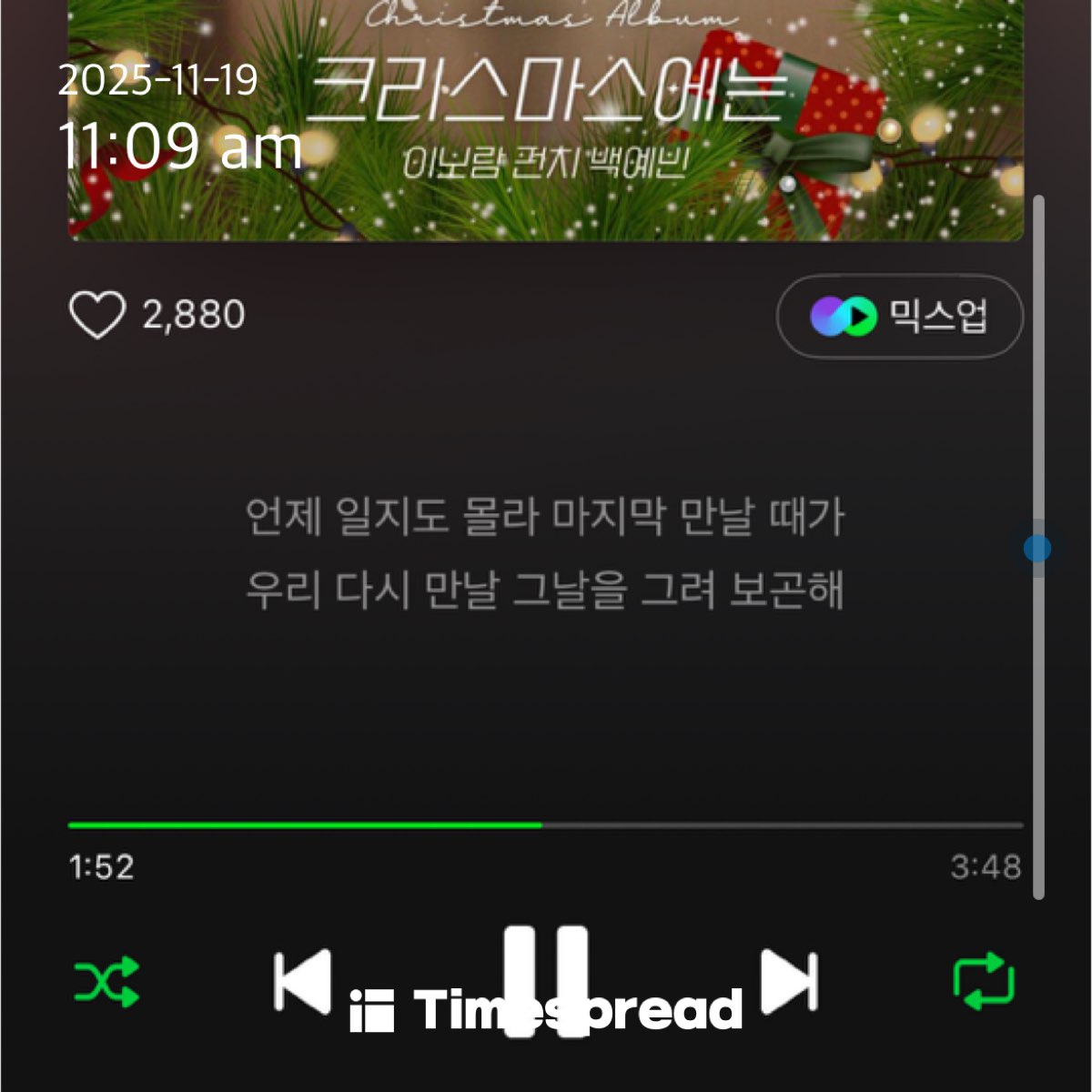Like the song with the heart icon
Viewport: 1092px width, 1092px height.
(96, 315)
